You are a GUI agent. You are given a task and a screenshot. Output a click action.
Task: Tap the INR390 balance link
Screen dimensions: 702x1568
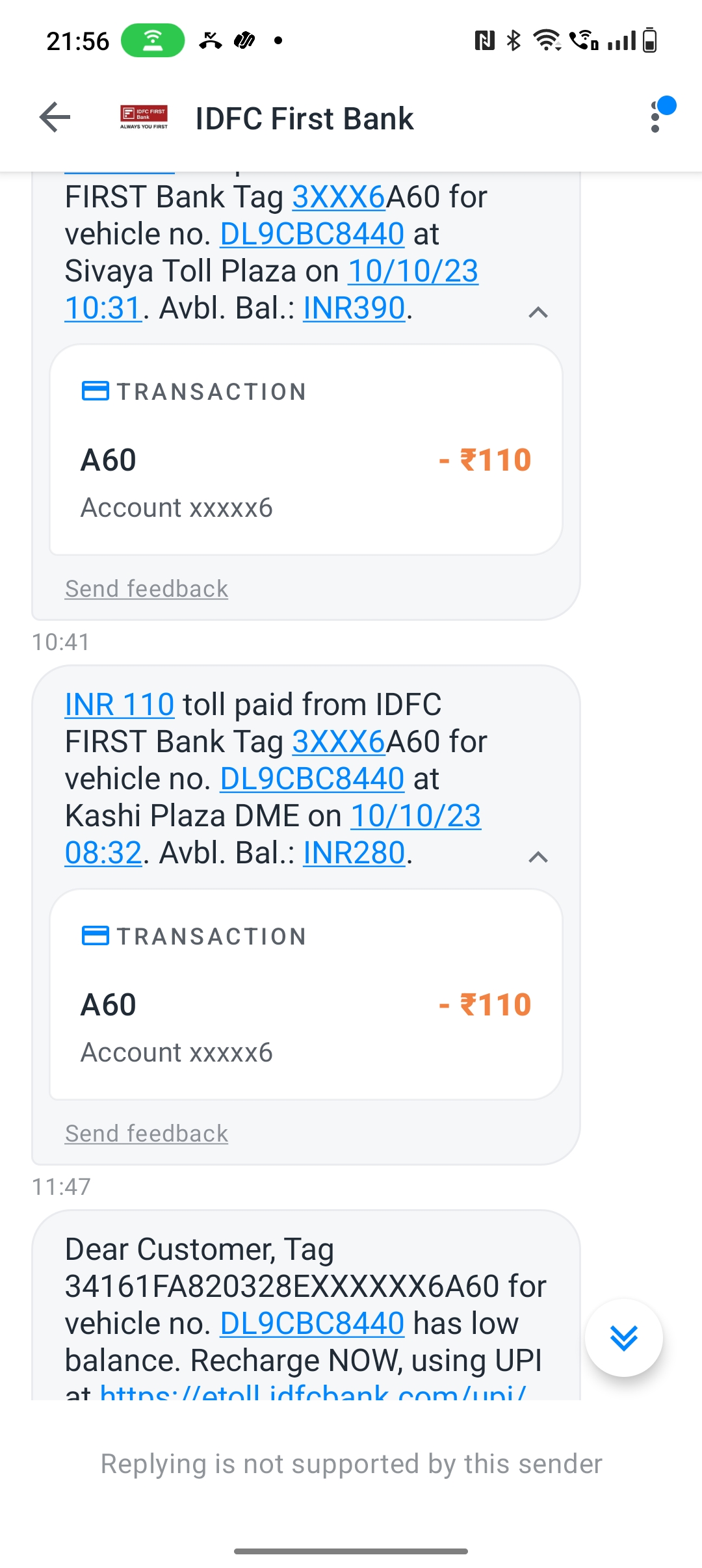(x=354, y=308)
